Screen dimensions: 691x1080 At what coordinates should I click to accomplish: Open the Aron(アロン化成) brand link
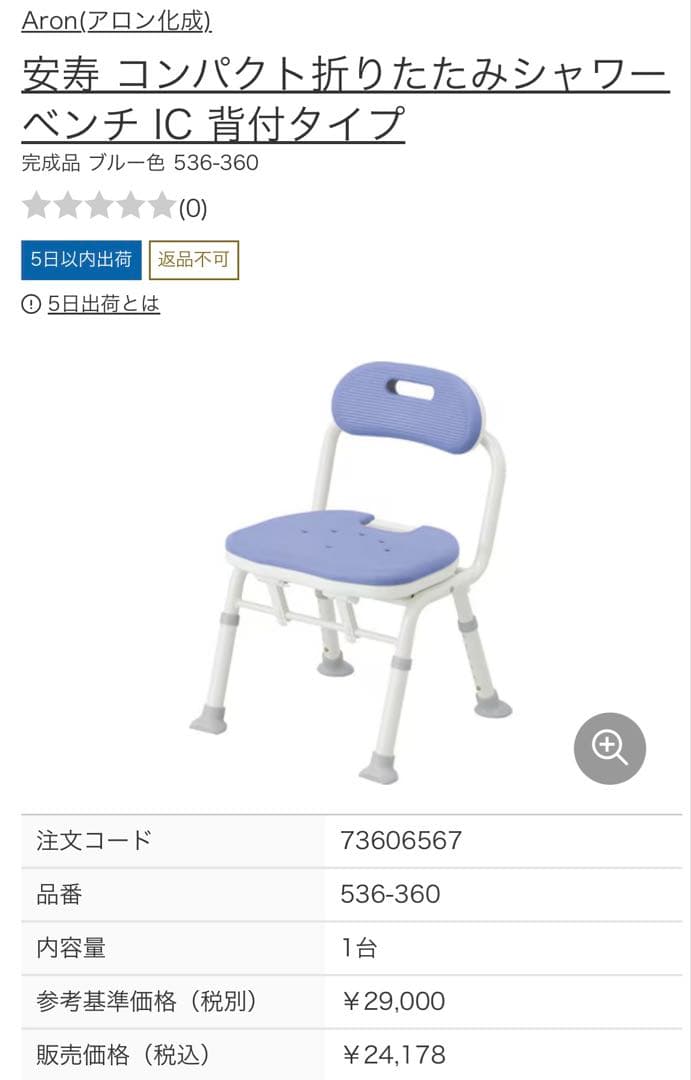pos(116,21)
